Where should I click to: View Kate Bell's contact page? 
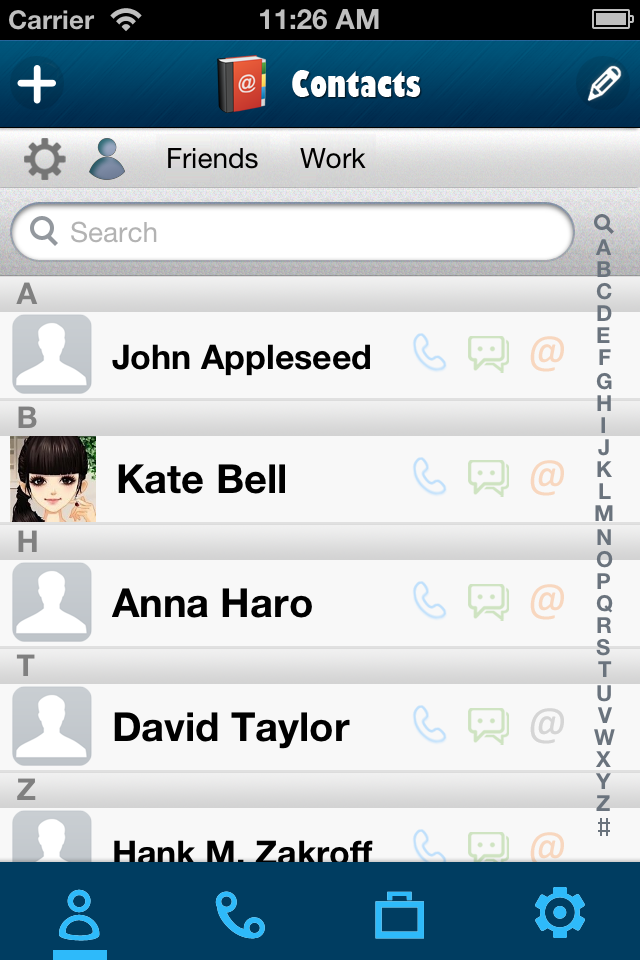[x=202, y=479]
